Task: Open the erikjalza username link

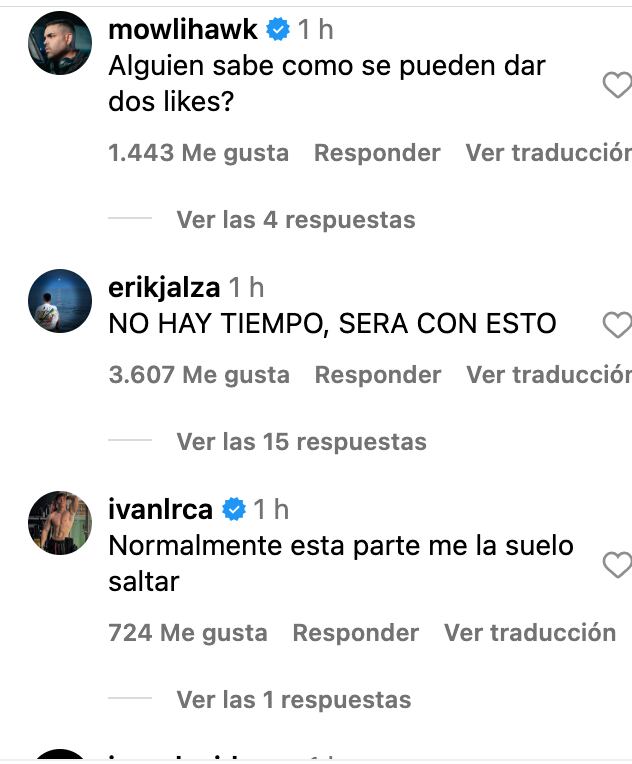Action: tap(164, 288)
